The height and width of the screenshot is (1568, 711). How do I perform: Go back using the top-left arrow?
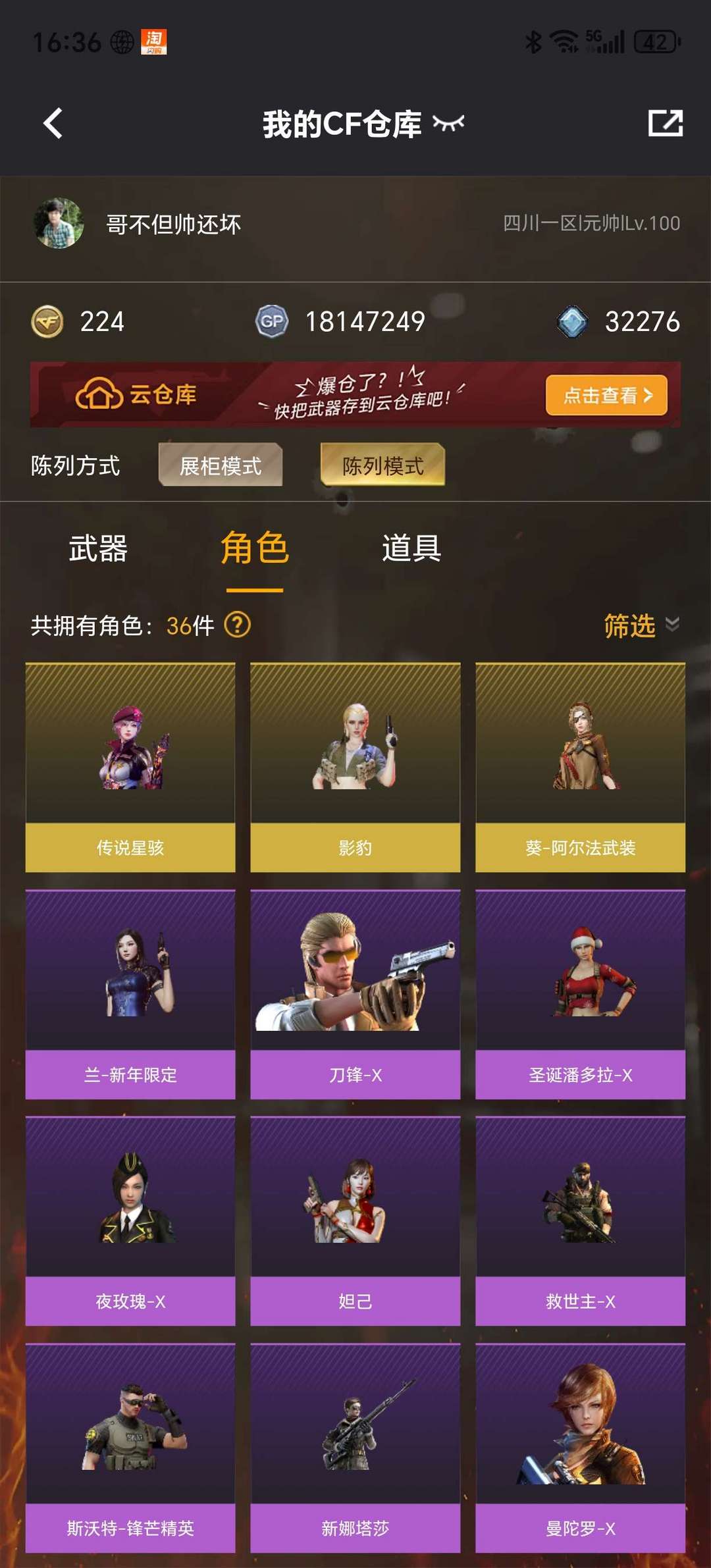(53, 123)
